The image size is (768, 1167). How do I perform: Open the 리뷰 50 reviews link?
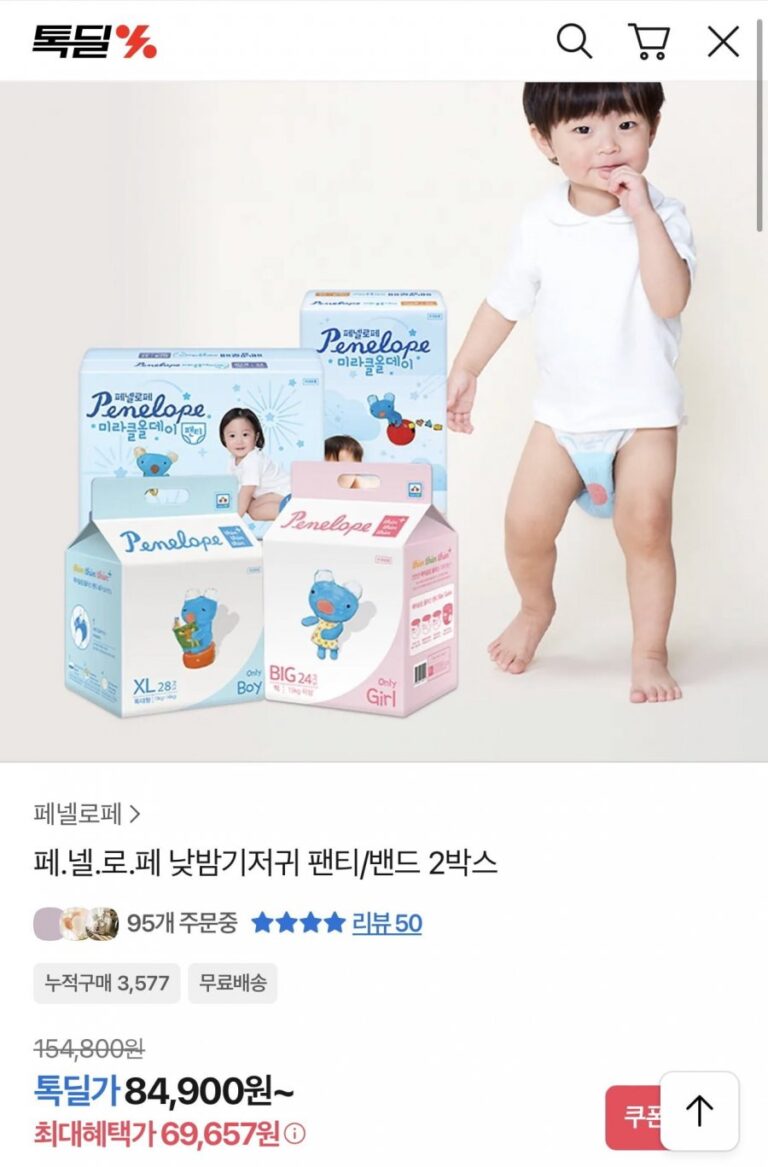386,923
